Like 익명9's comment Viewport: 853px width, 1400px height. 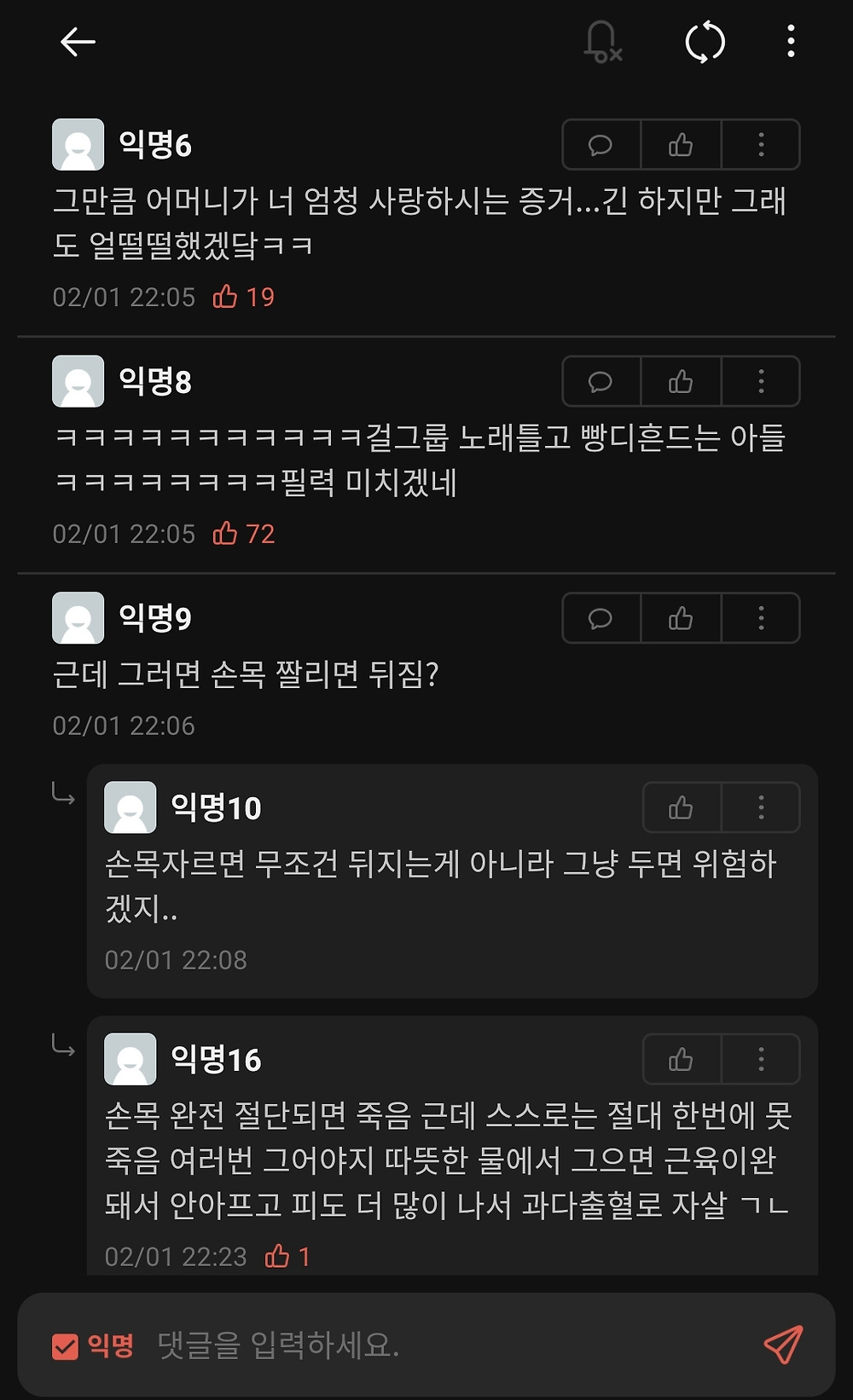point(681,618)
